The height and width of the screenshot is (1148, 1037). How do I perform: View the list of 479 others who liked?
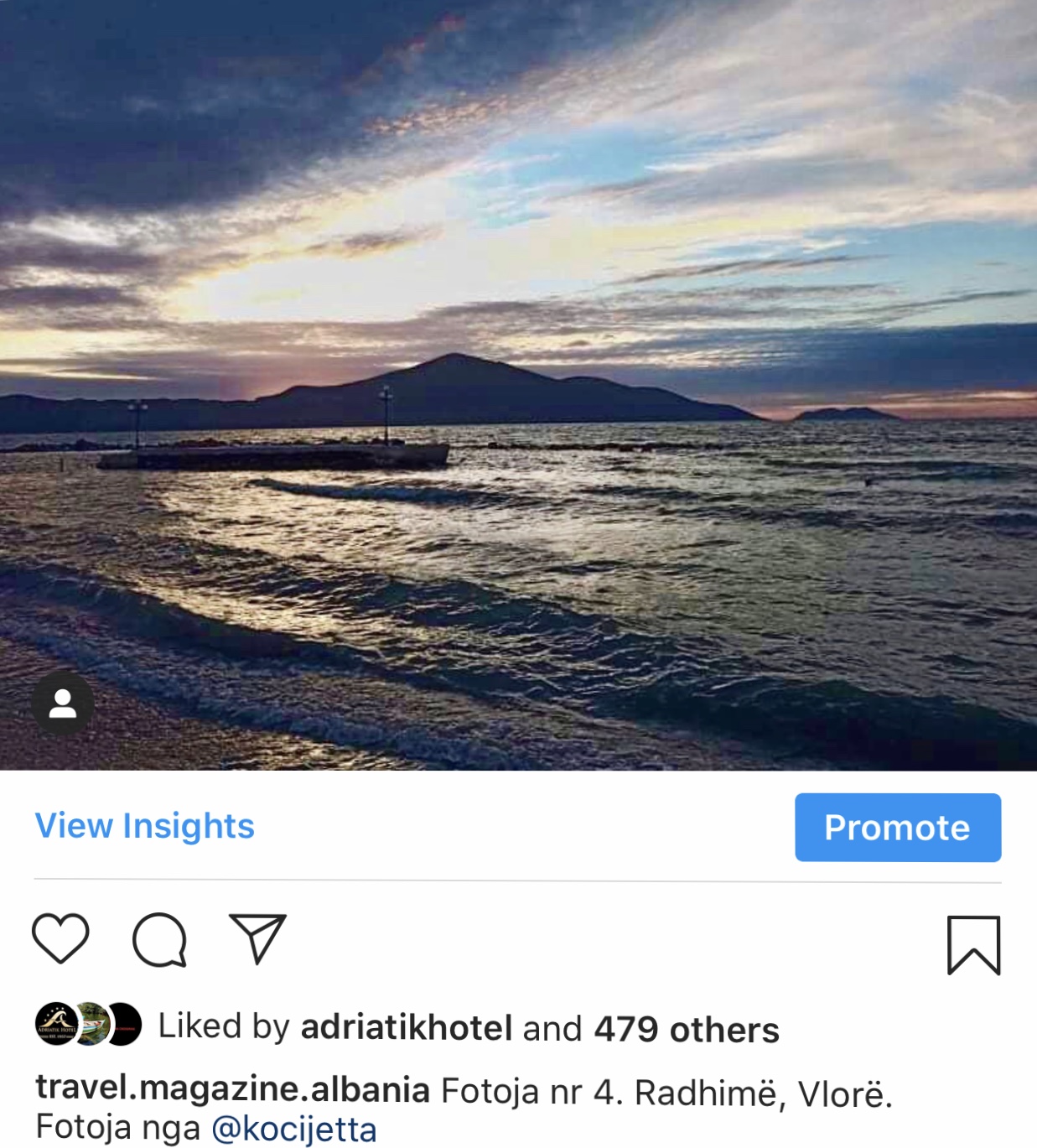point(687,1029)
